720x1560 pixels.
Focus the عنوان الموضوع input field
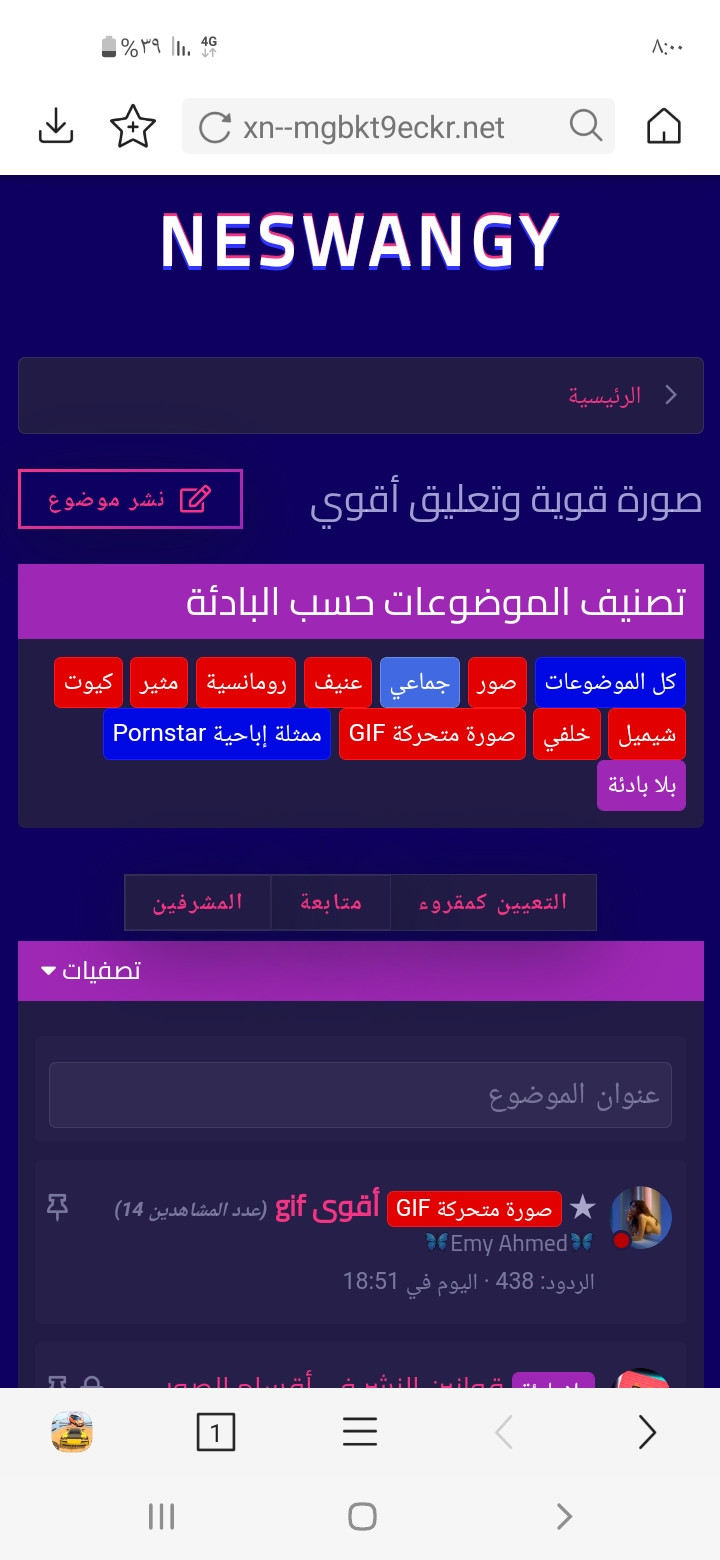tap(360, 1095)
